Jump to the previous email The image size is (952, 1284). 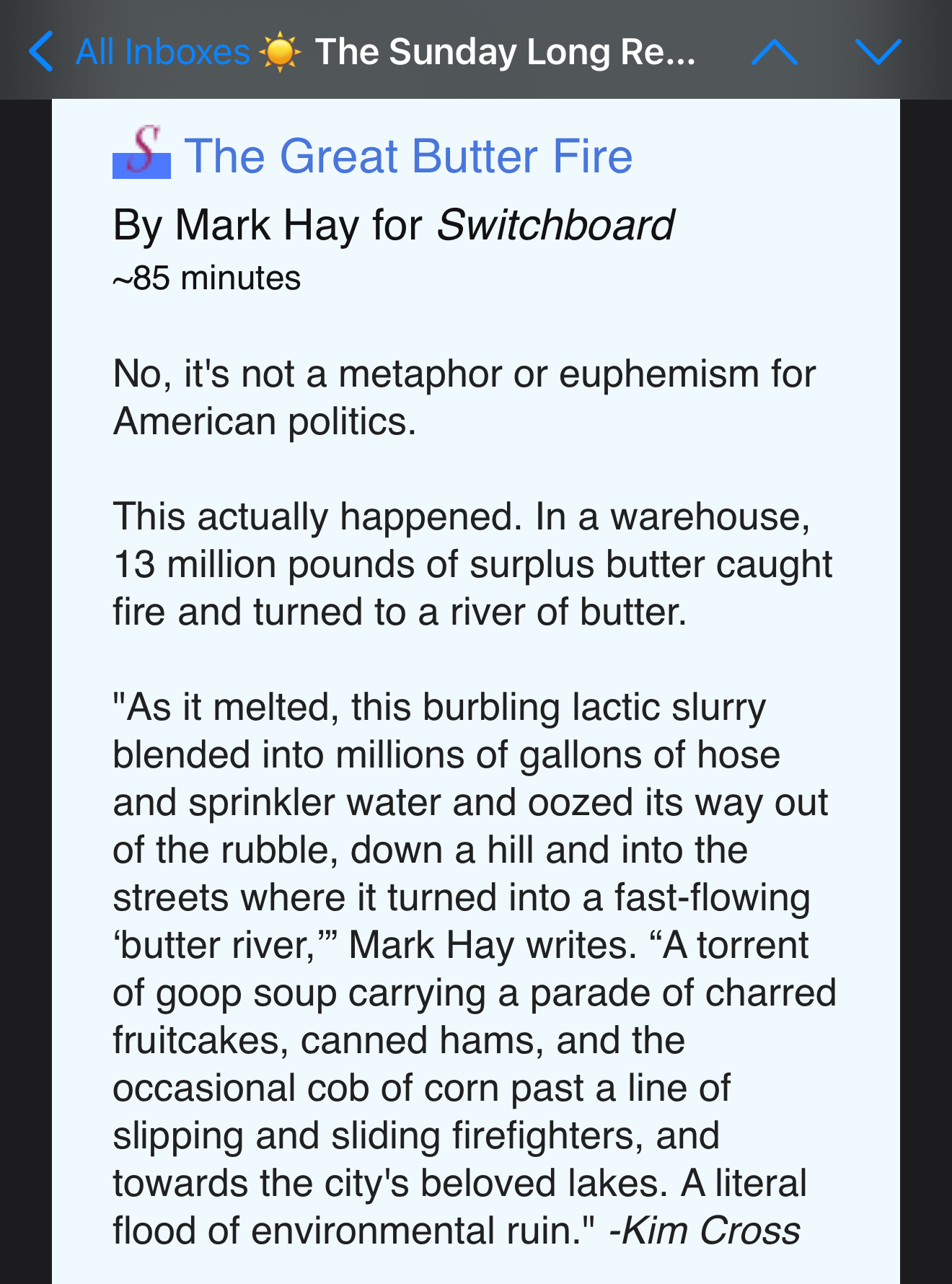[x=774, y=52]
